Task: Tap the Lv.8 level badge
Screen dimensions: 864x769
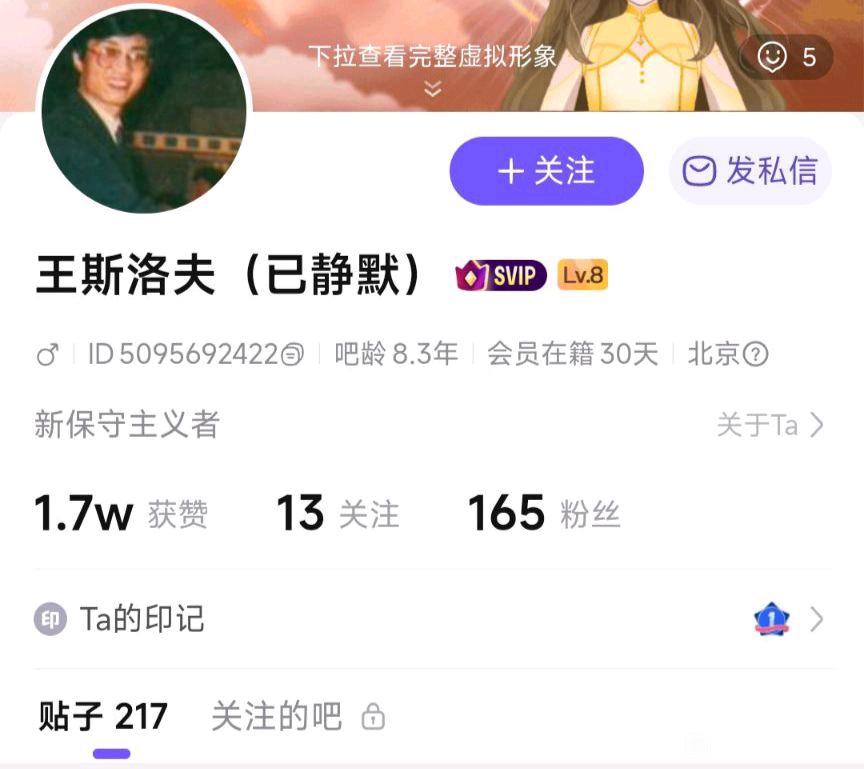Action: [582, 275]
